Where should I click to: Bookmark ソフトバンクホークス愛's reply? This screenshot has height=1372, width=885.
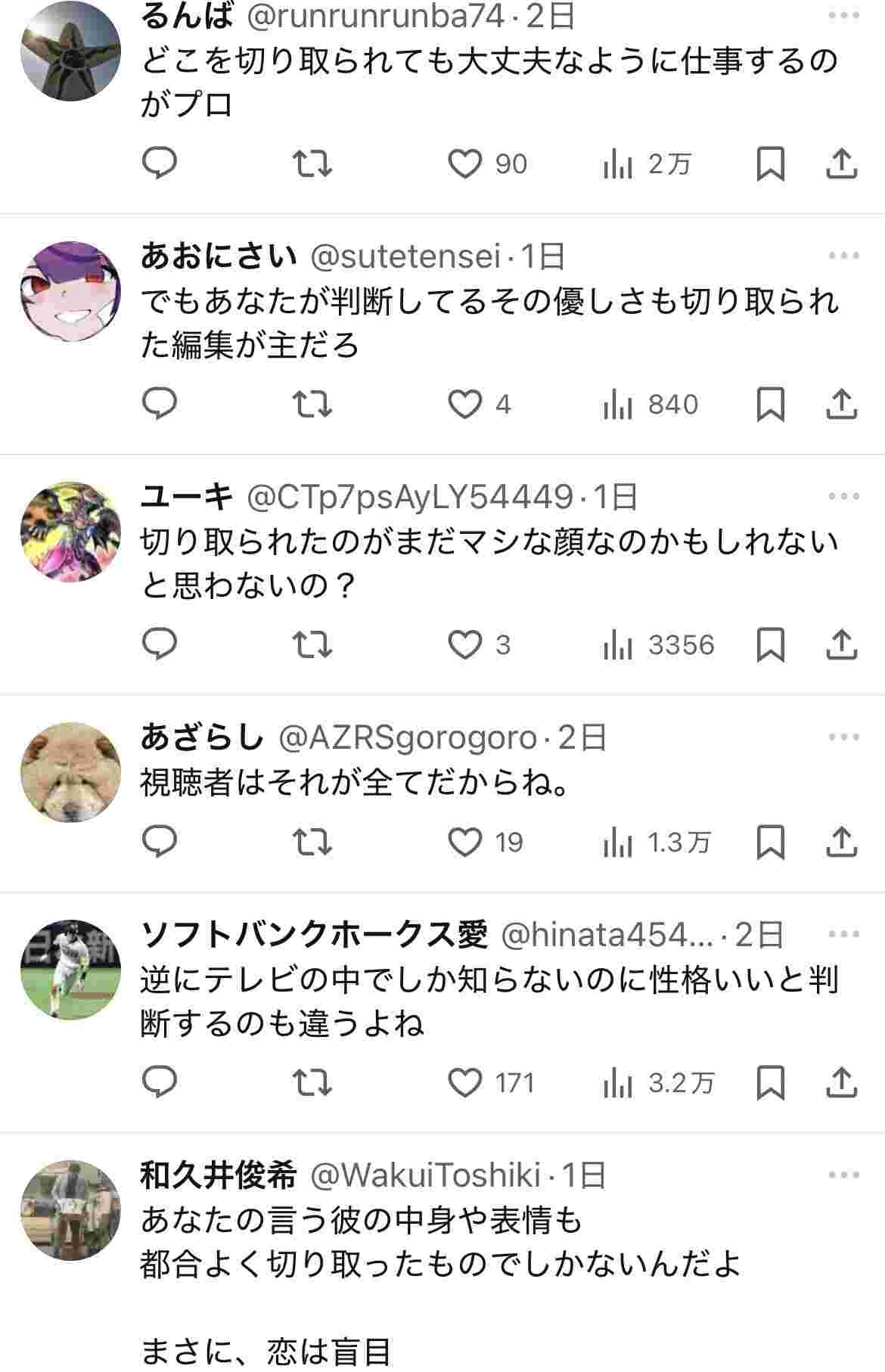(x=770, y=1083)
